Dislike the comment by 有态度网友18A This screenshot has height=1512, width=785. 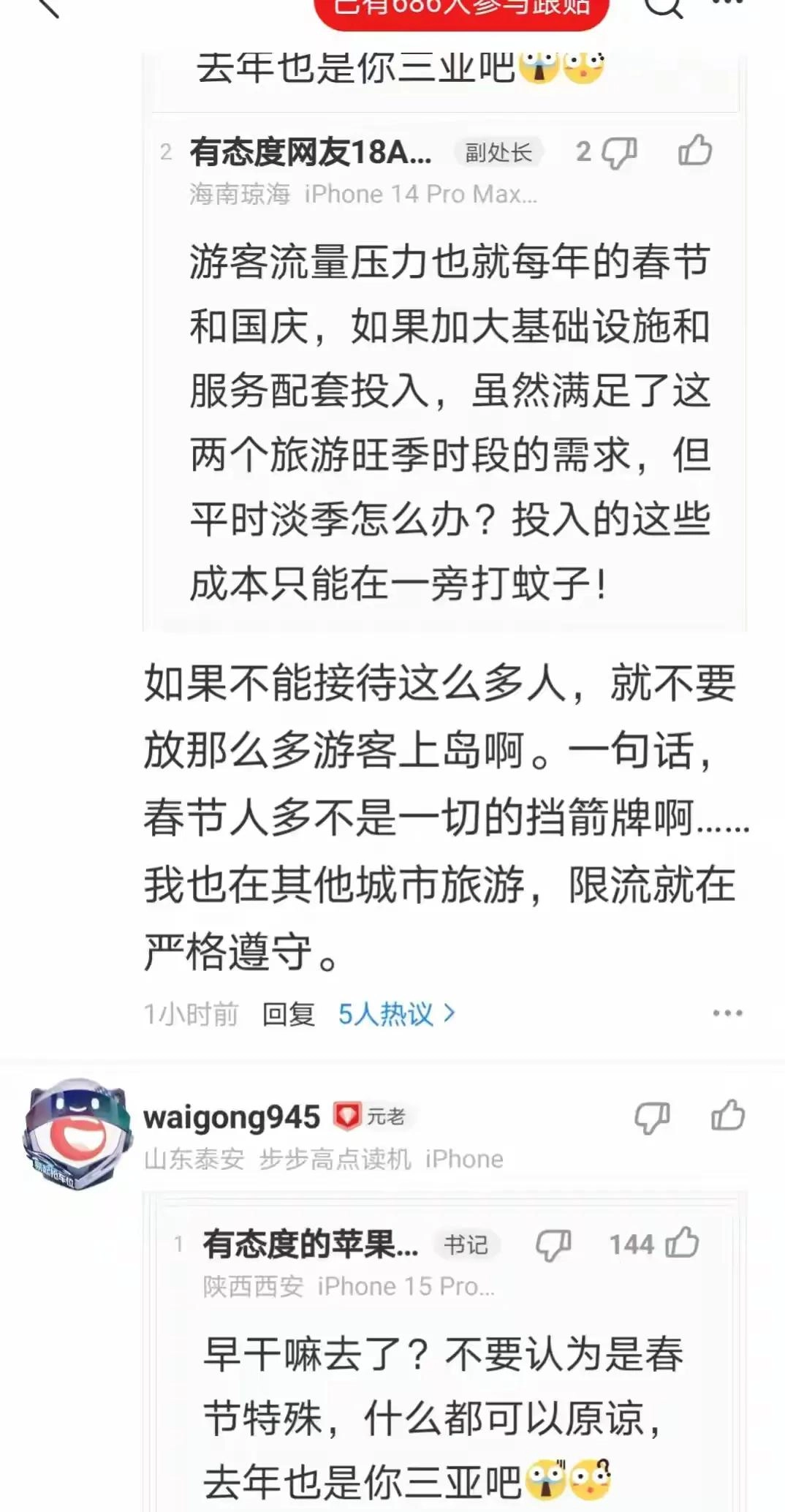(619, 152)
